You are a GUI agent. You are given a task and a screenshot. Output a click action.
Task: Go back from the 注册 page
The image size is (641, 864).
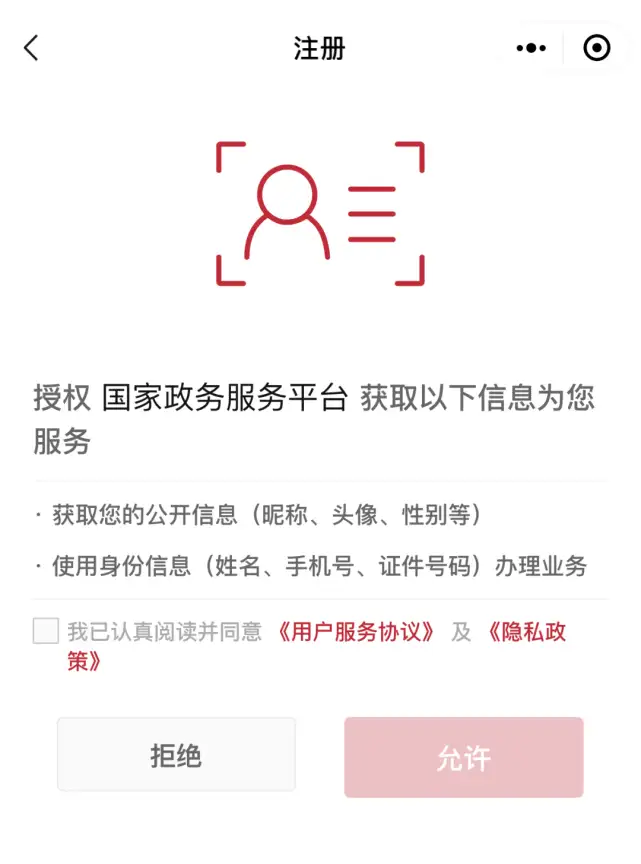[x=31, y=48]
